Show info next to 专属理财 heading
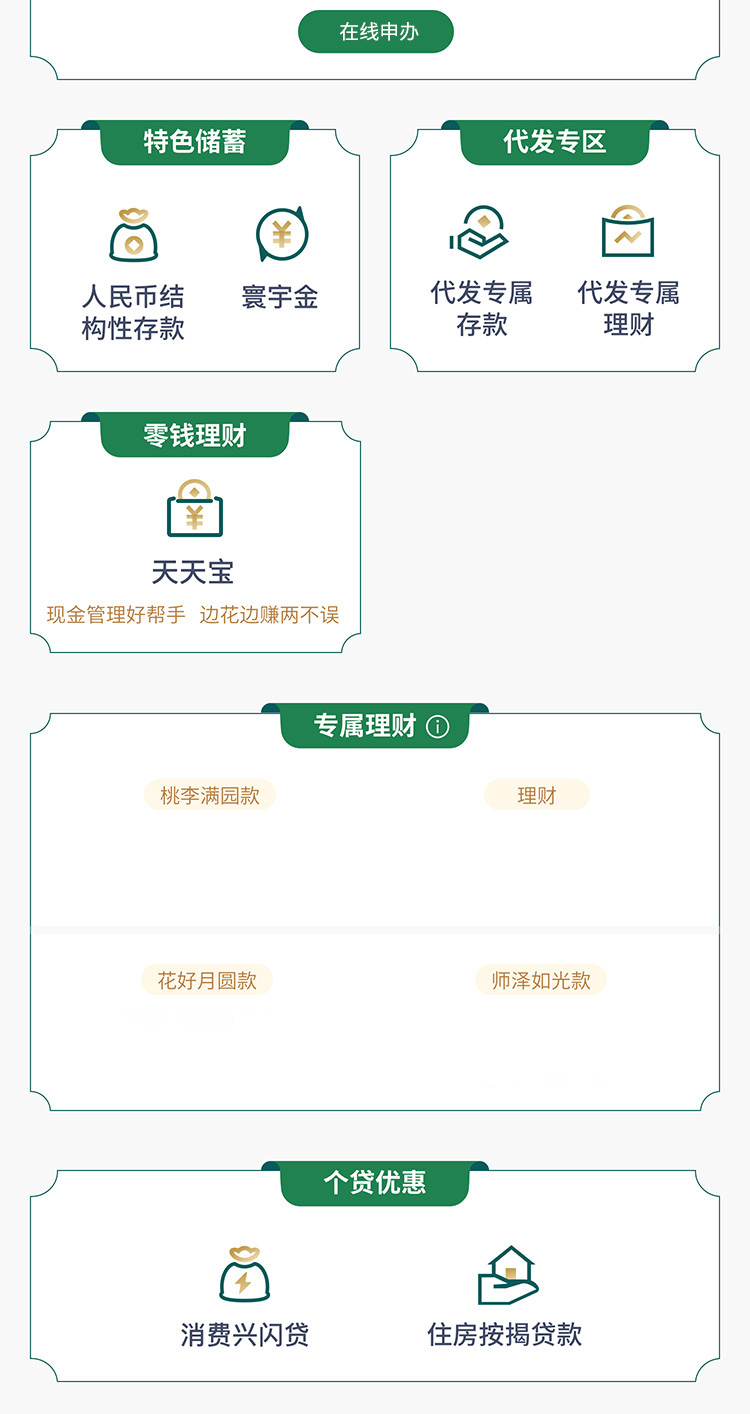Viewport: 750px width, 1414px height. point(438,727)
